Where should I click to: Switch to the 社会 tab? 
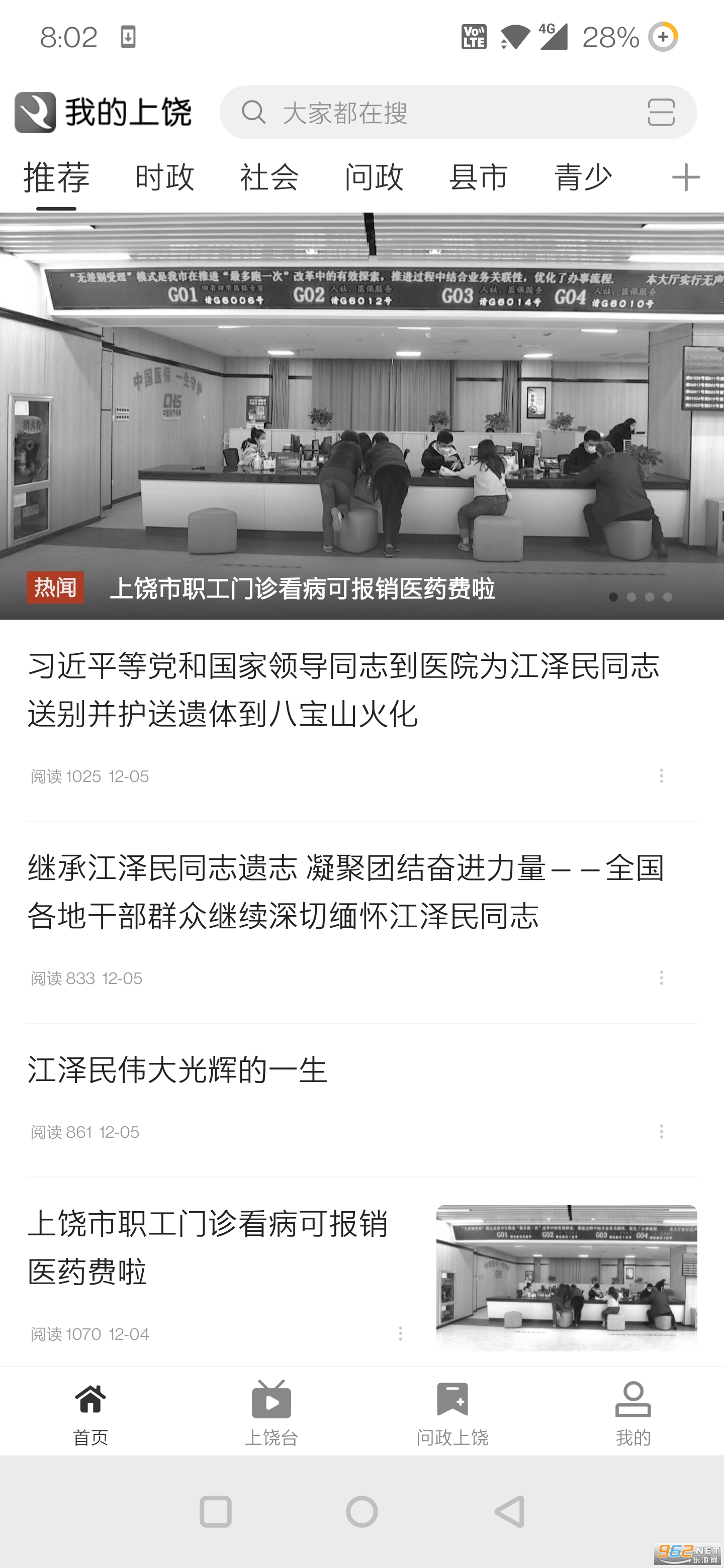pos(269,178)
